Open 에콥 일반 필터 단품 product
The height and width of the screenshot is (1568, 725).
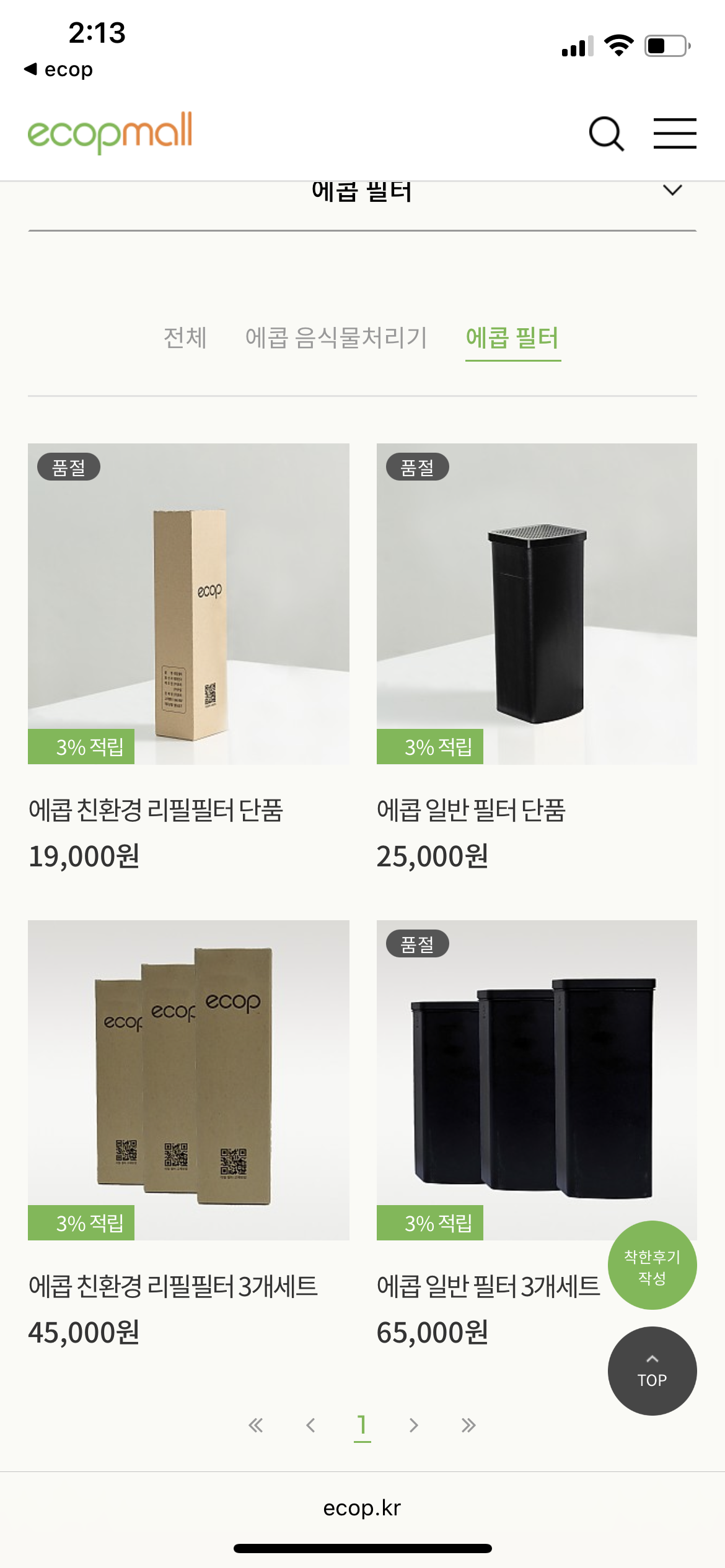[x=537, y=604]
